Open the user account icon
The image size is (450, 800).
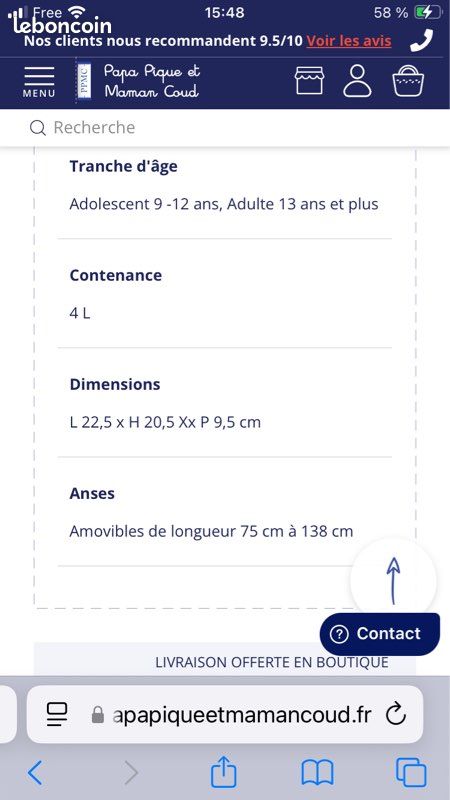point(357,81)
